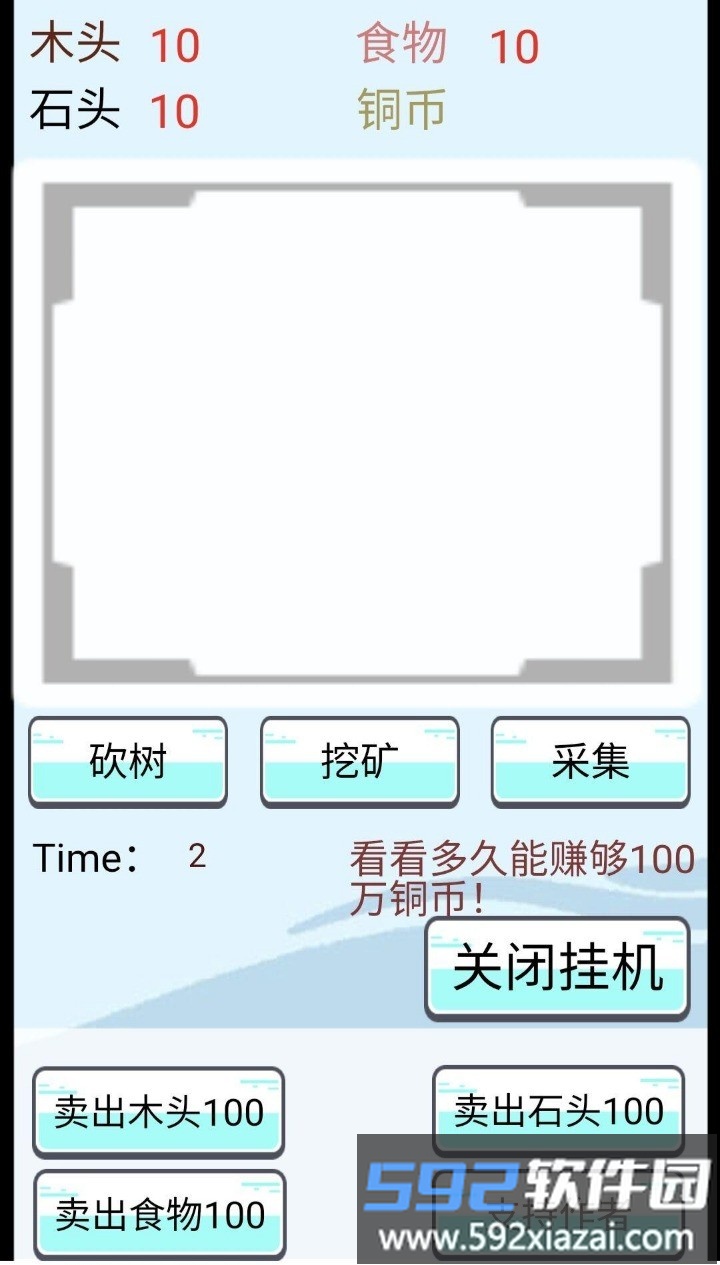Gather food using 采集 button
The height and width of the screenshot is (1265, 720).
point(590,762)
